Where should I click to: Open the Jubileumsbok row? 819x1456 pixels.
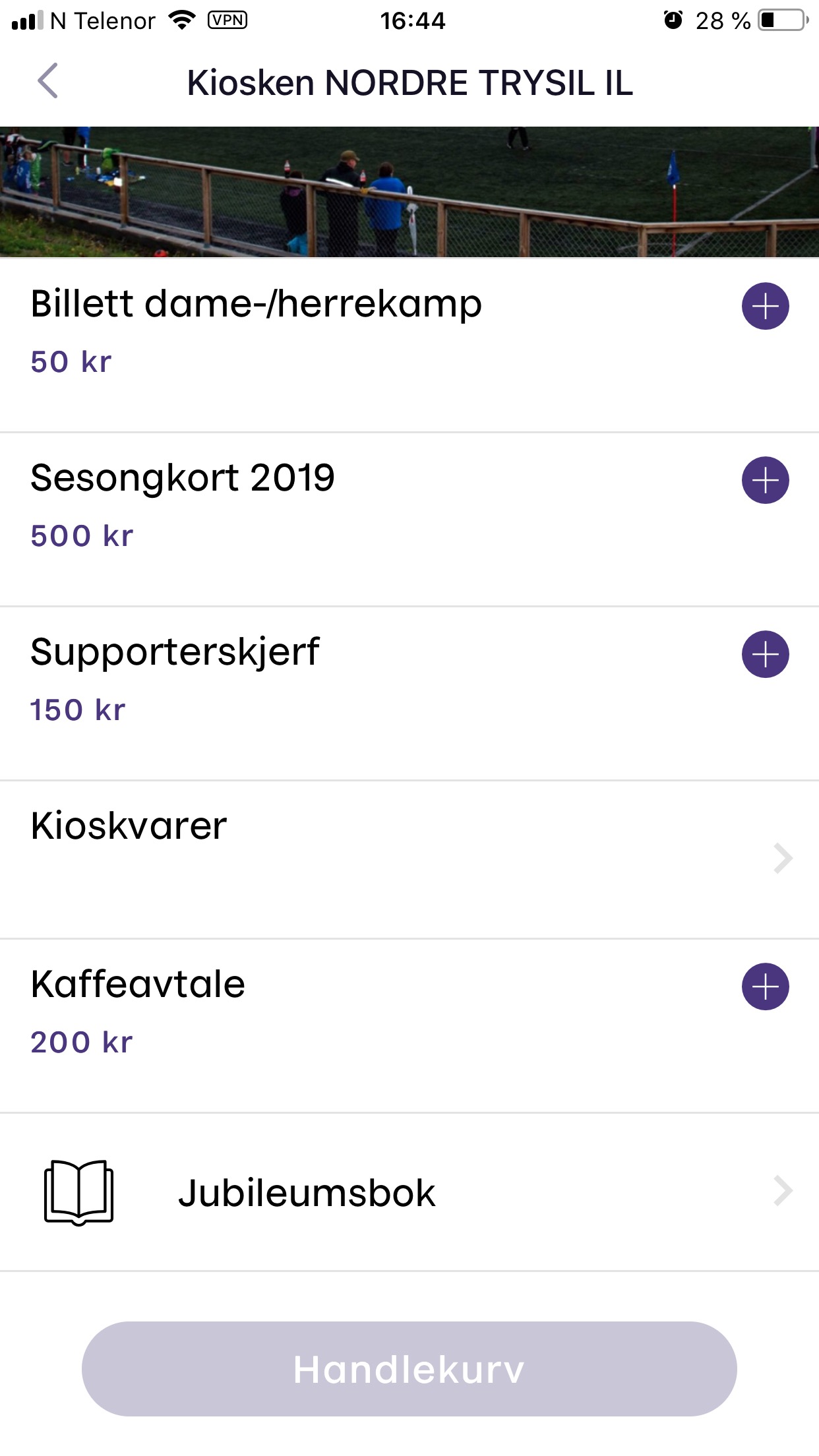click(x=409, y=1192)
